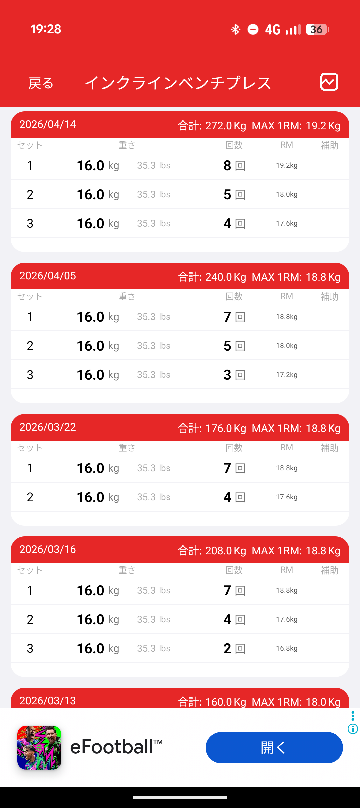The height and width of the screenshot is (808, 360).
Task: Tap 開く on the eFootball ad
Action: (274, 747)
